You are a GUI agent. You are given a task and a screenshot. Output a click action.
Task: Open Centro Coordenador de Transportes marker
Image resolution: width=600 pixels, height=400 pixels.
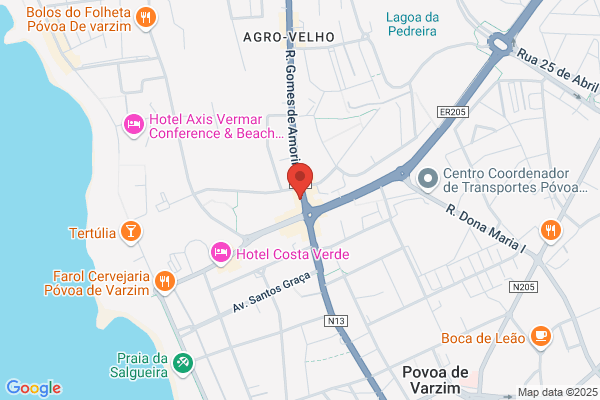click(x=428, y=180)
